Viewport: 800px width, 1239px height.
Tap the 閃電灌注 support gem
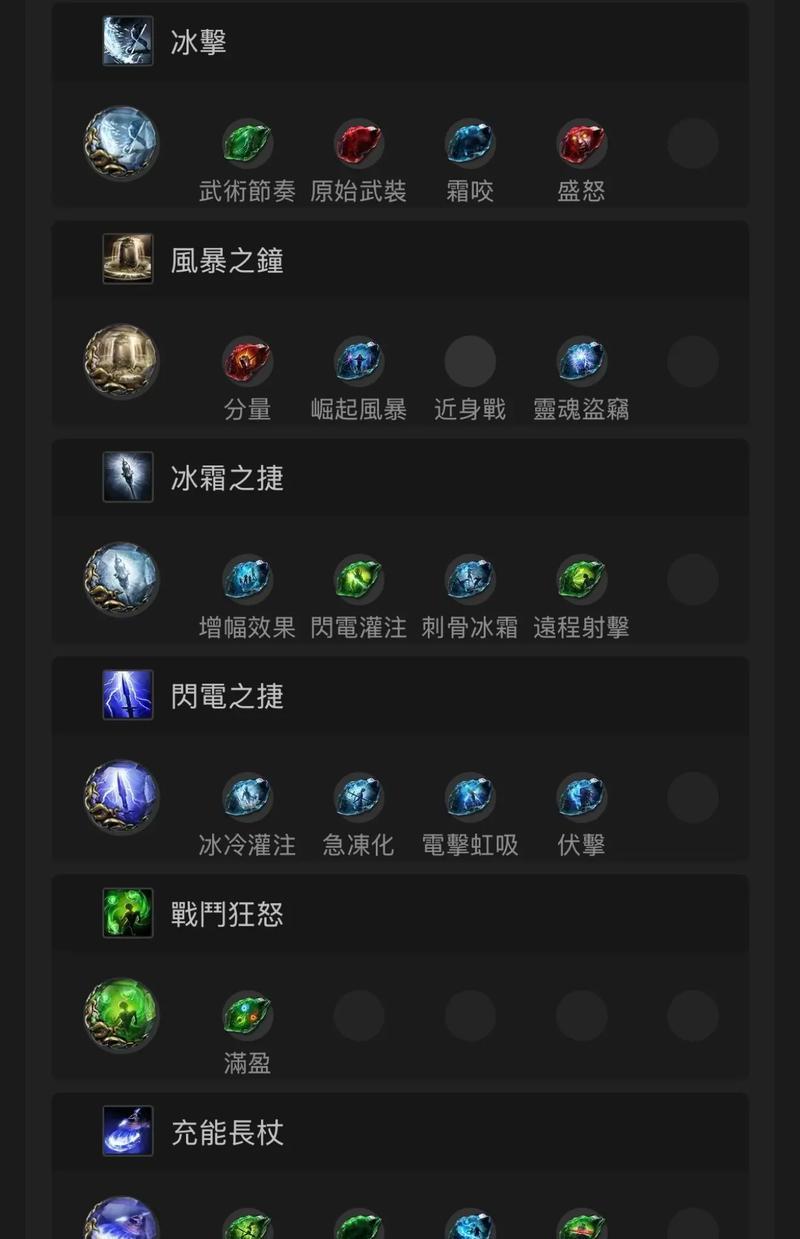pos(359,579)
